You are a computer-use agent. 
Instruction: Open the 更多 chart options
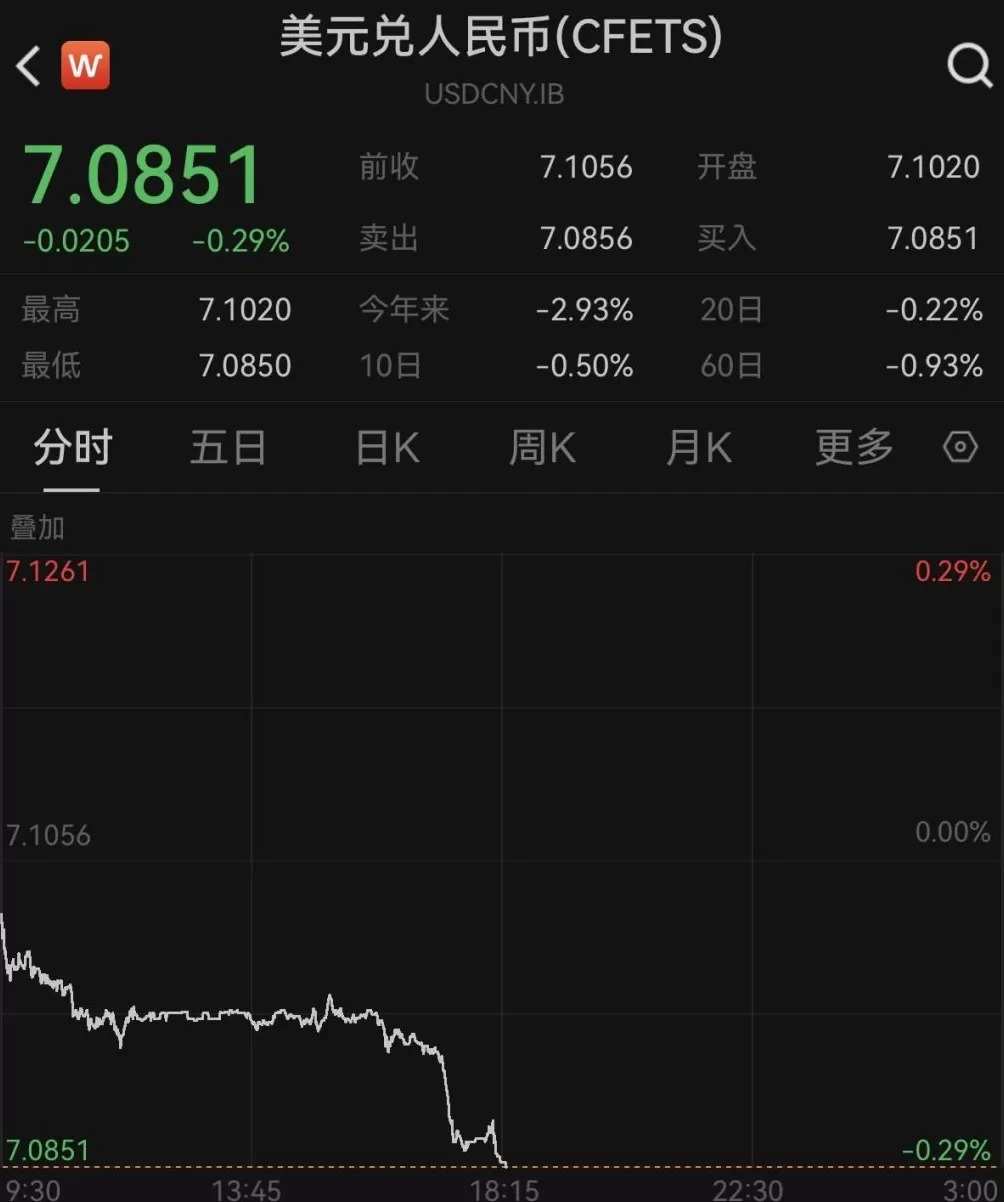pyautogui.click(x=853, y=448)
